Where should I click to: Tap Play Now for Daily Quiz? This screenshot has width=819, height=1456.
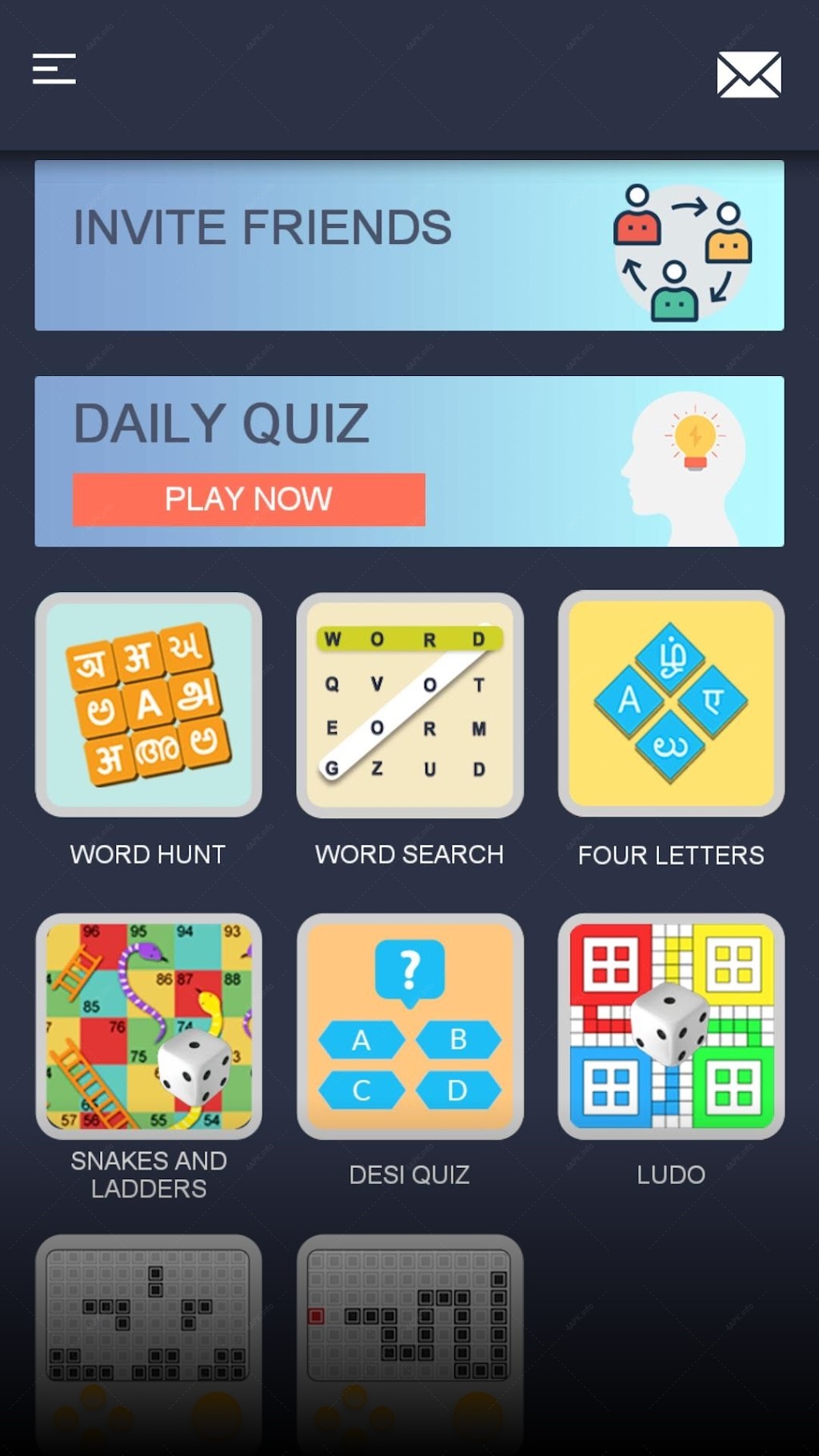pos(249,499)
